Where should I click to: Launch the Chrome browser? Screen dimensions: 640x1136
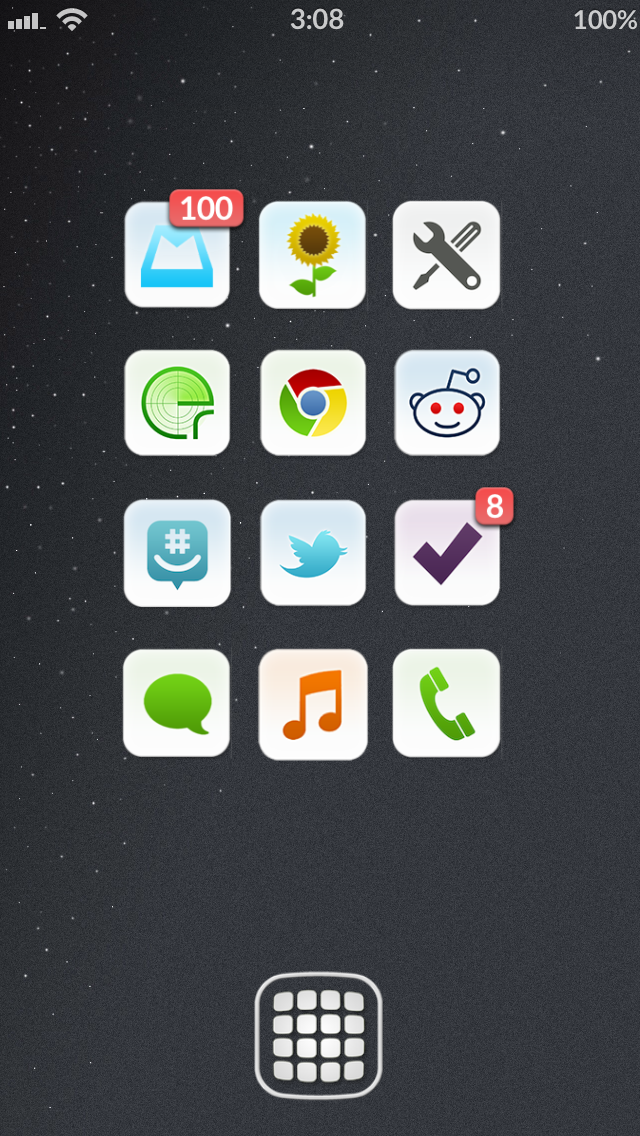(x=312, y=403)
